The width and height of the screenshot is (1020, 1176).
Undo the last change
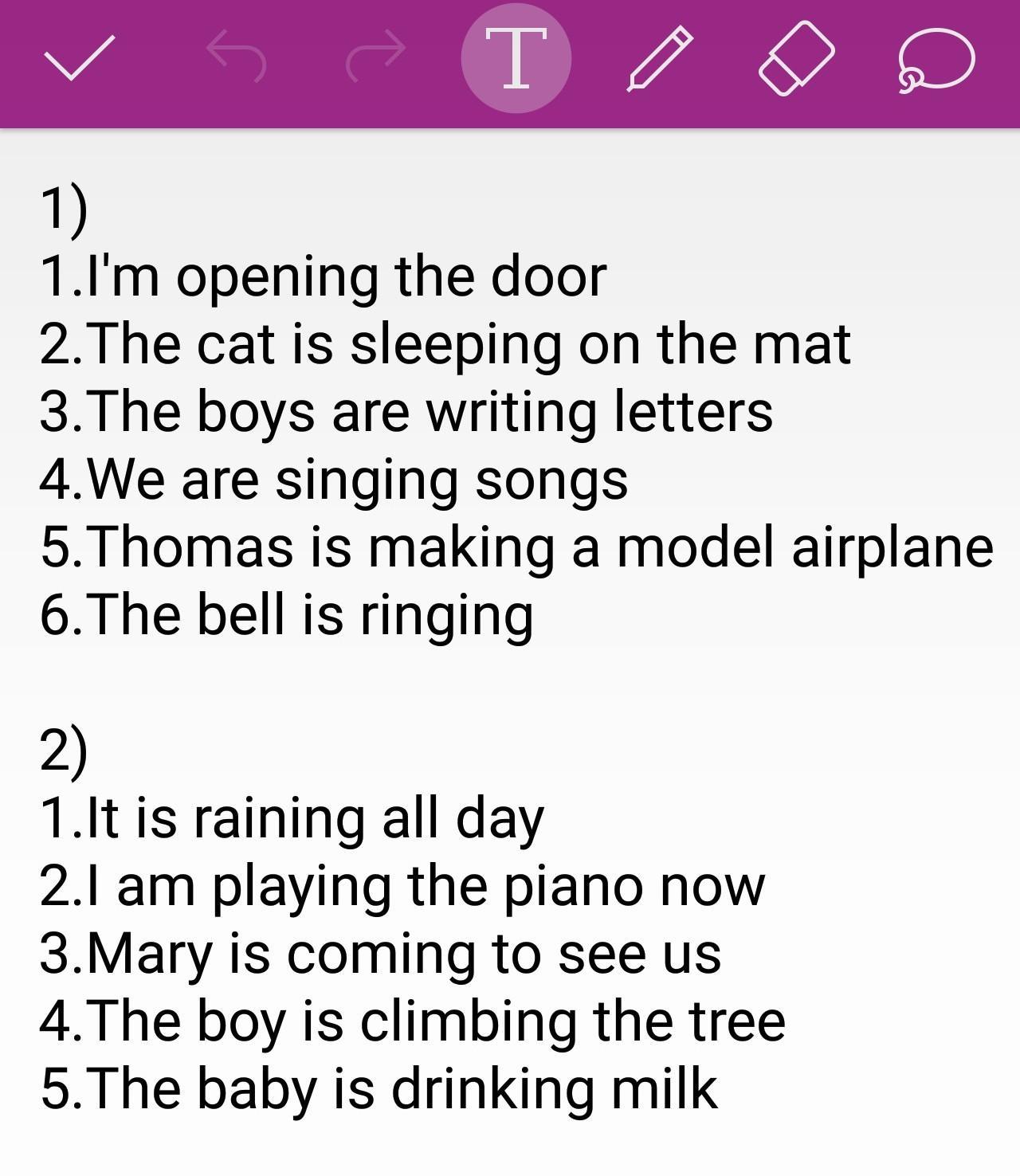(236, 57)
